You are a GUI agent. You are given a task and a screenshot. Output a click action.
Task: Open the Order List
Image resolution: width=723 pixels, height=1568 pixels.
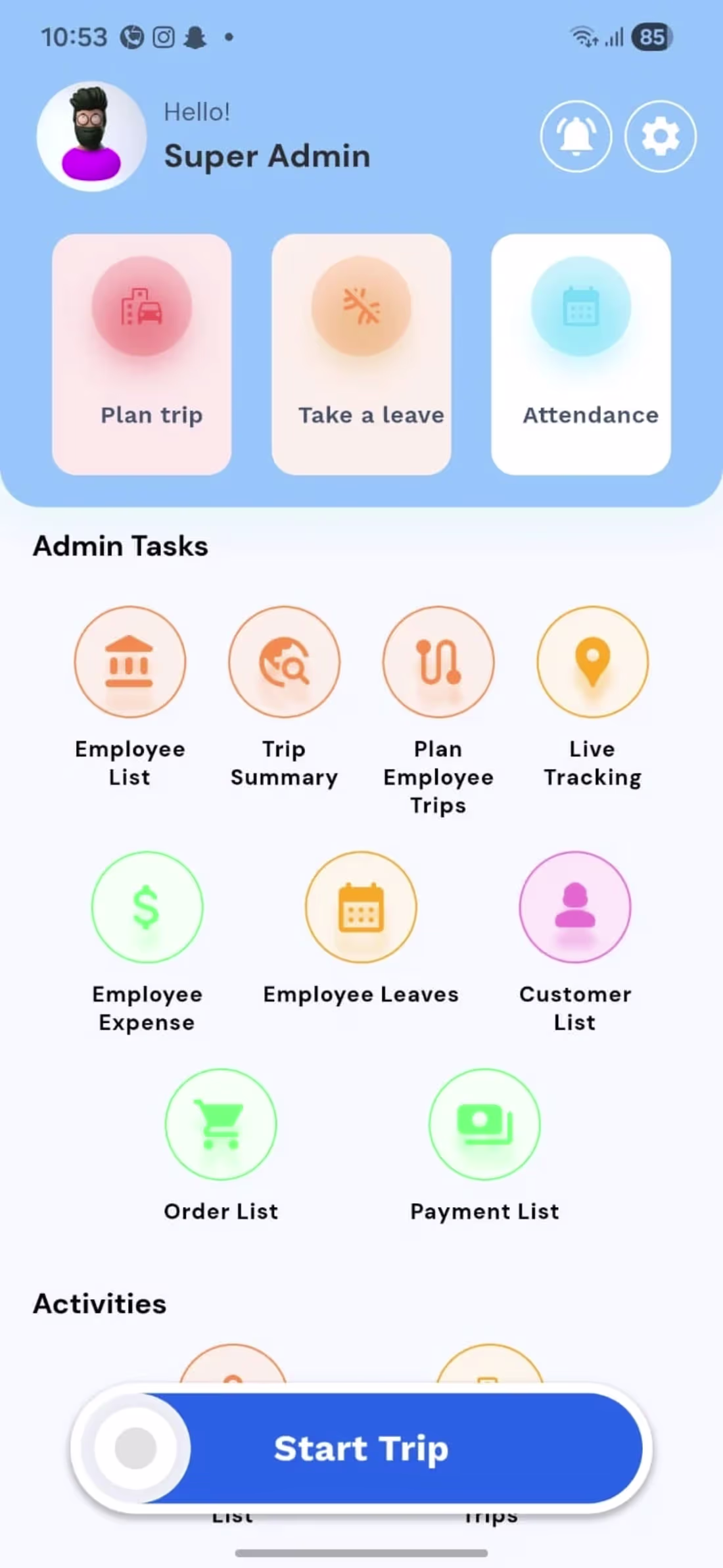pyautogui.click(x=221, y=1124)
